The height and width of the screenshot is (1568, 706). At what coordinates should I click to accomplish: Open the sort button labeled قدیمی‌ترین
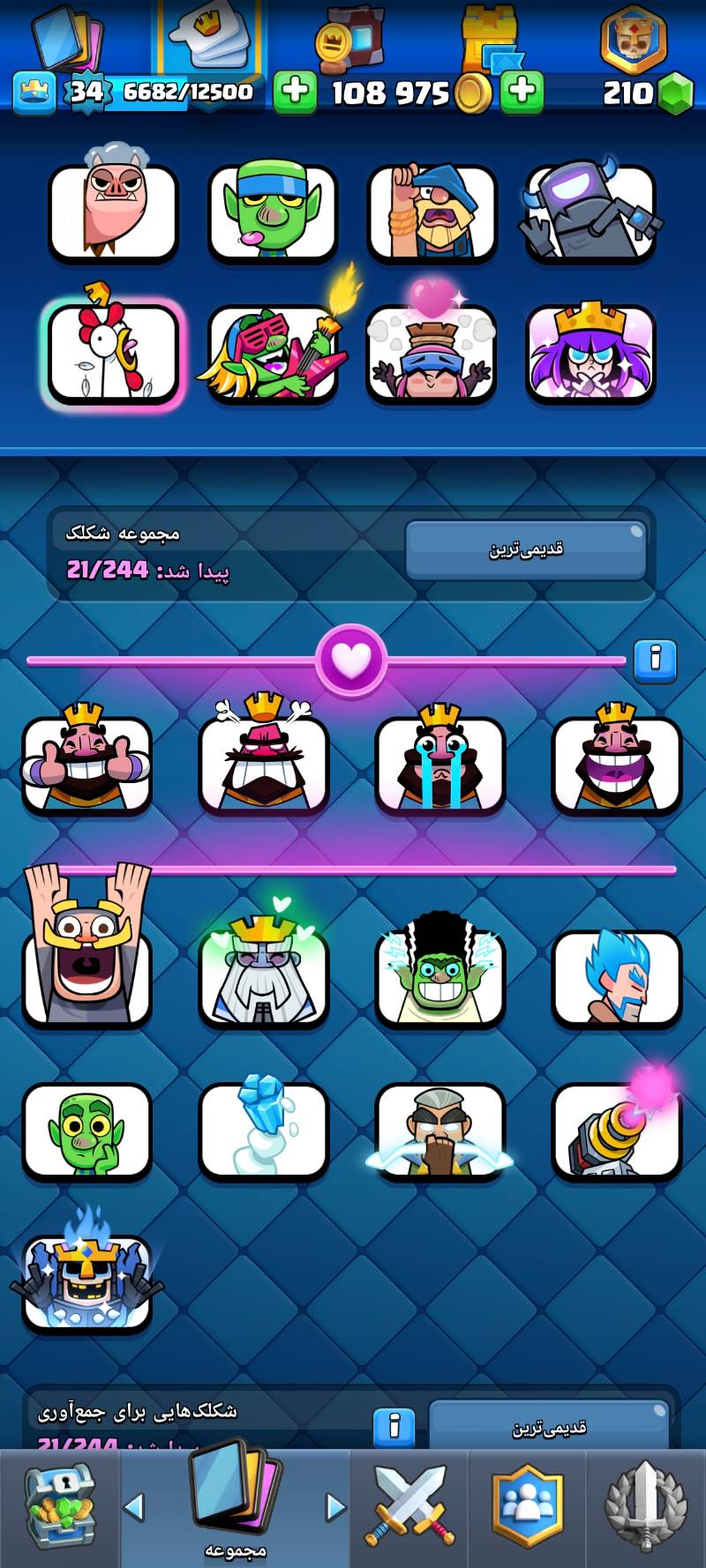[x=526, y=549]
